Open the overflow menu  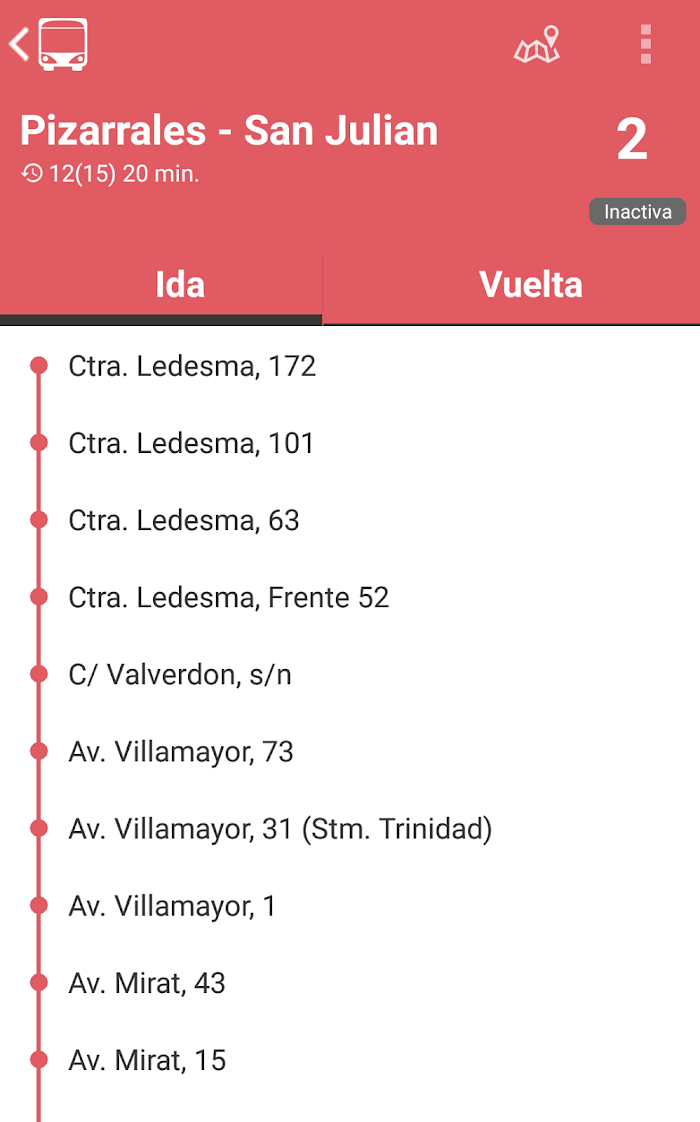[646, 44]
